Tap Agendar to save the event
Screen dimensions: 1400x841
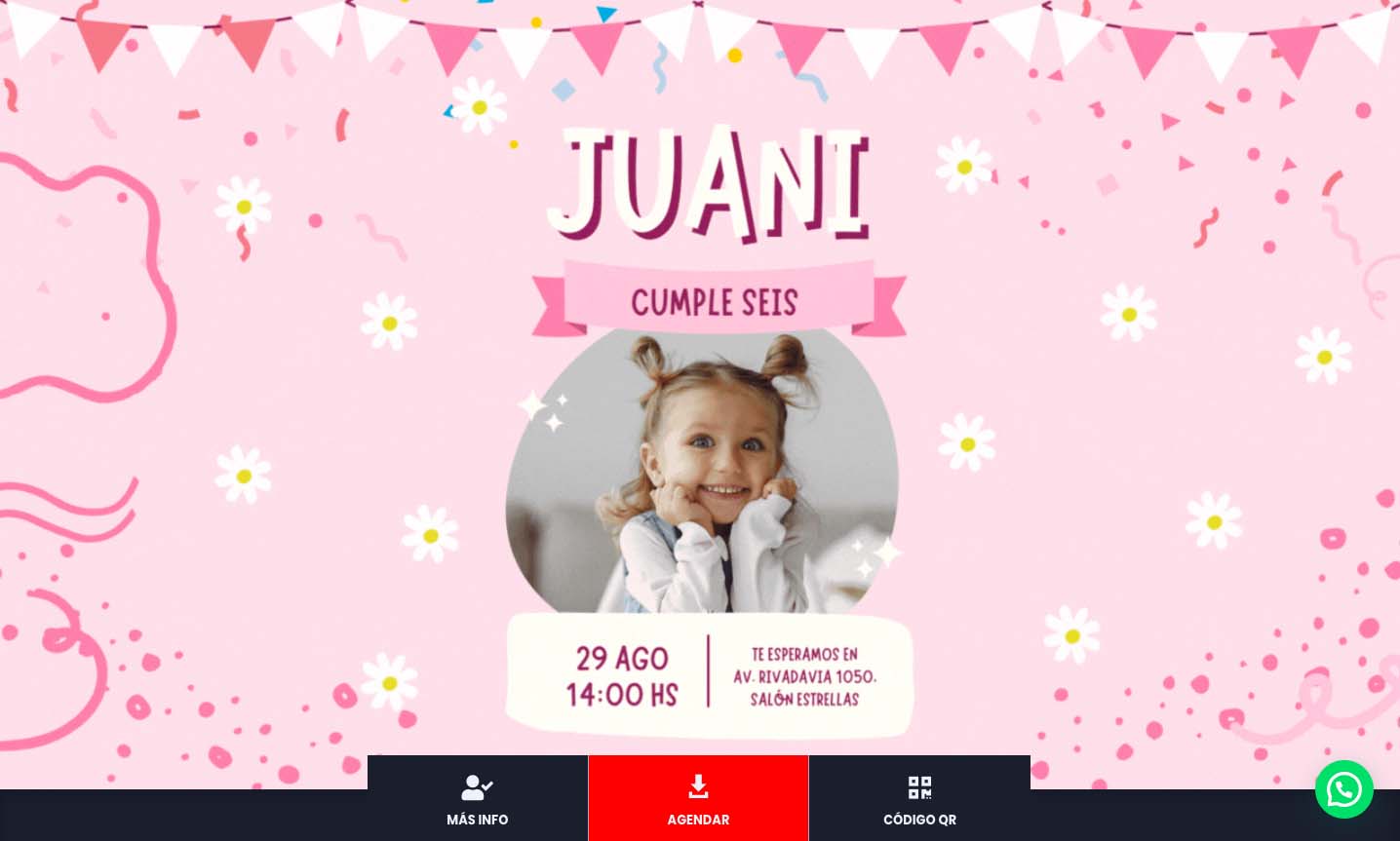pyautogui.click(x=698, y=799)
